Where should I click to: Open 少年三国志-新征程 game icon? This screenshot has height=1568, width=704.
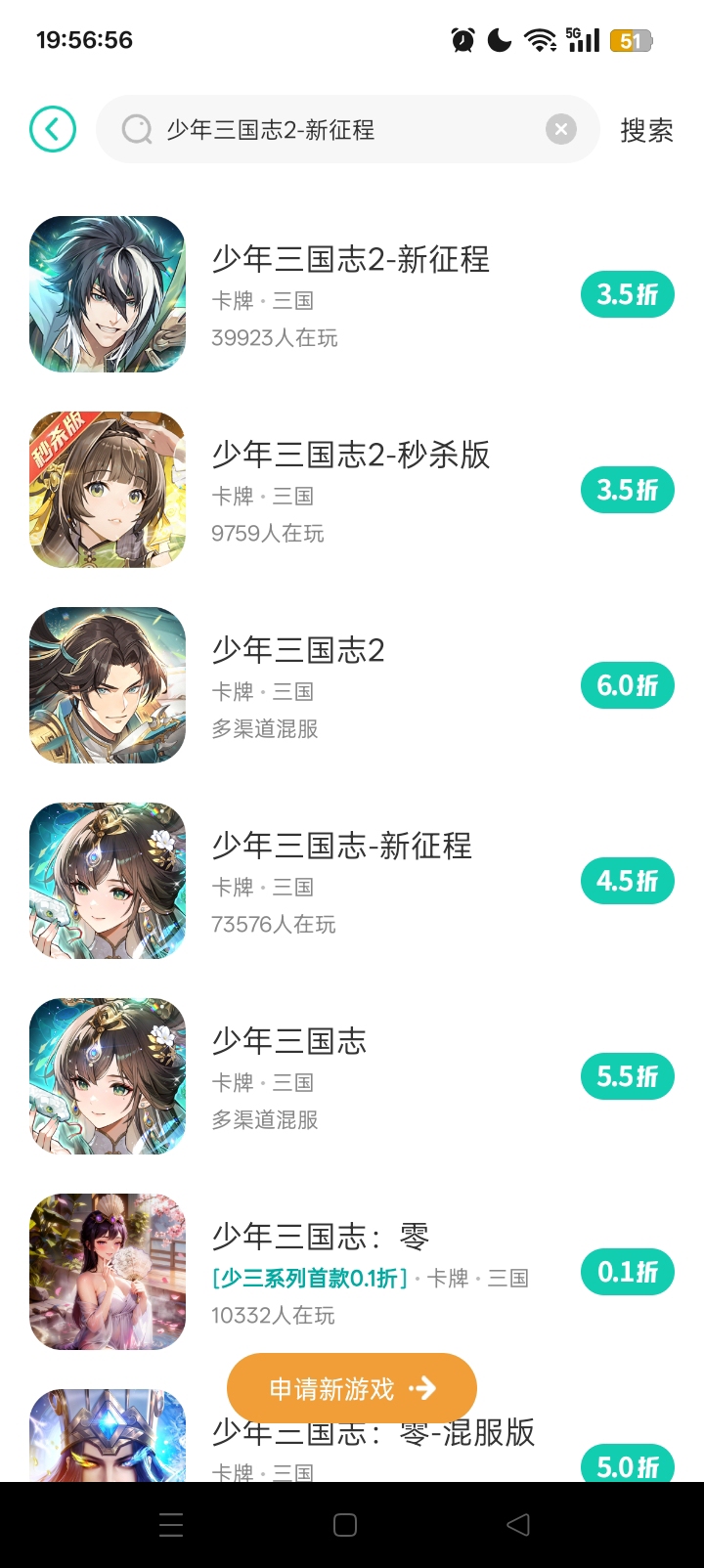point(108,880)
